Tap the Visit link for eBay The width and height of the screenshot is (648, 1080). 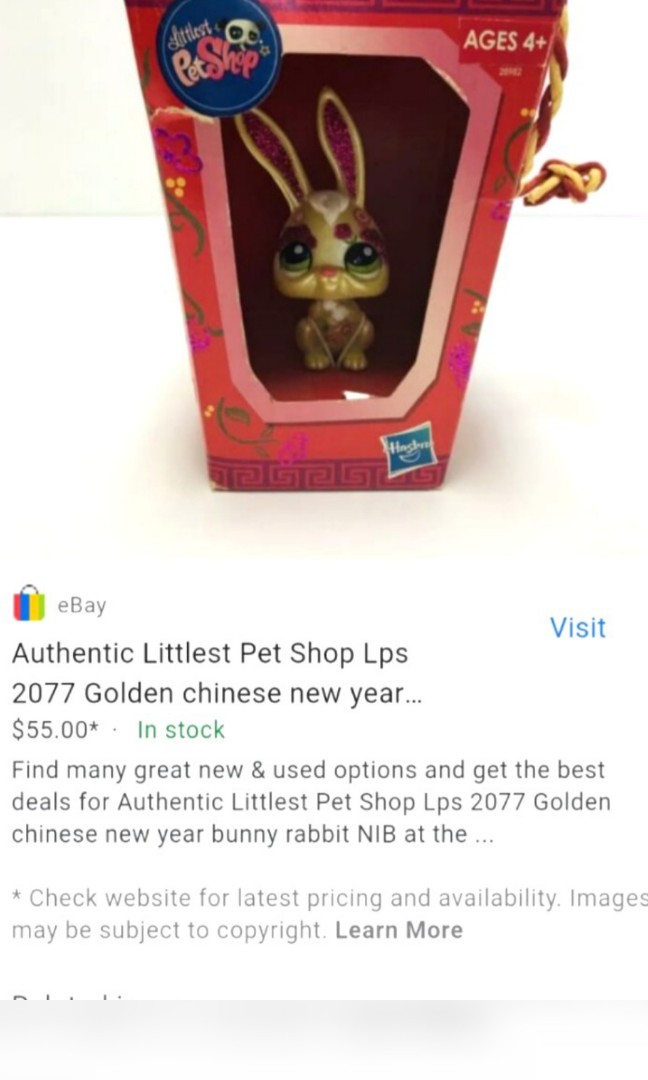click(577, 628)
